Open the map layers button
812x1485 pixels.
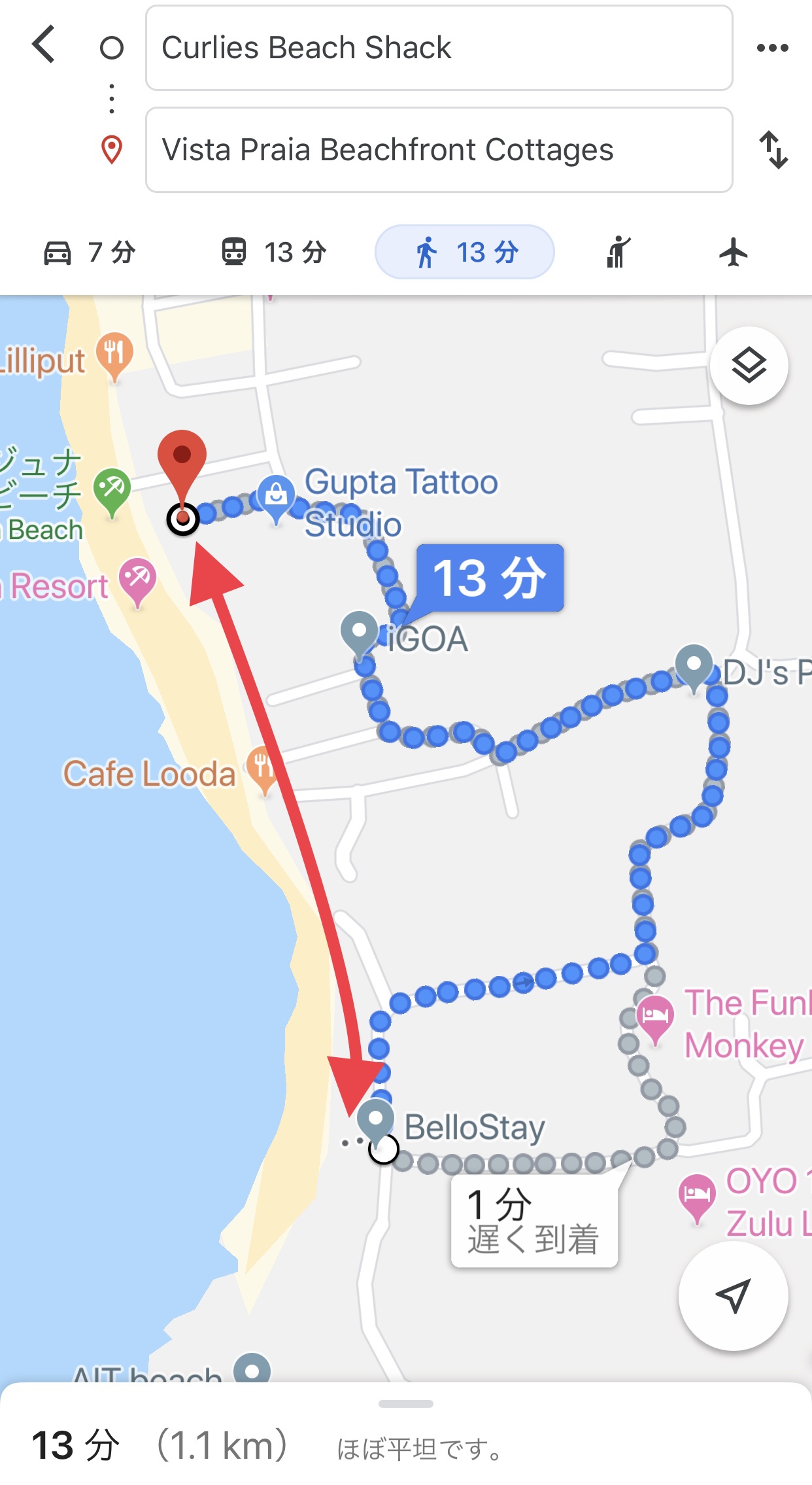tap(749, 365)
